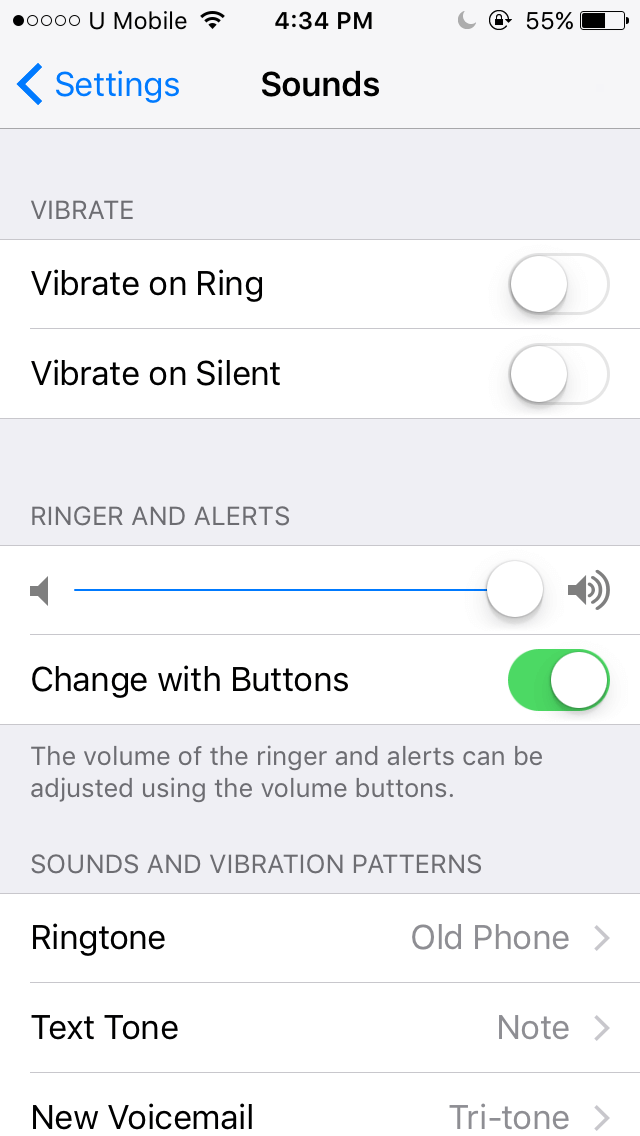Disable Change with Buttons
Screen dimensions: 640x1136
559,680
